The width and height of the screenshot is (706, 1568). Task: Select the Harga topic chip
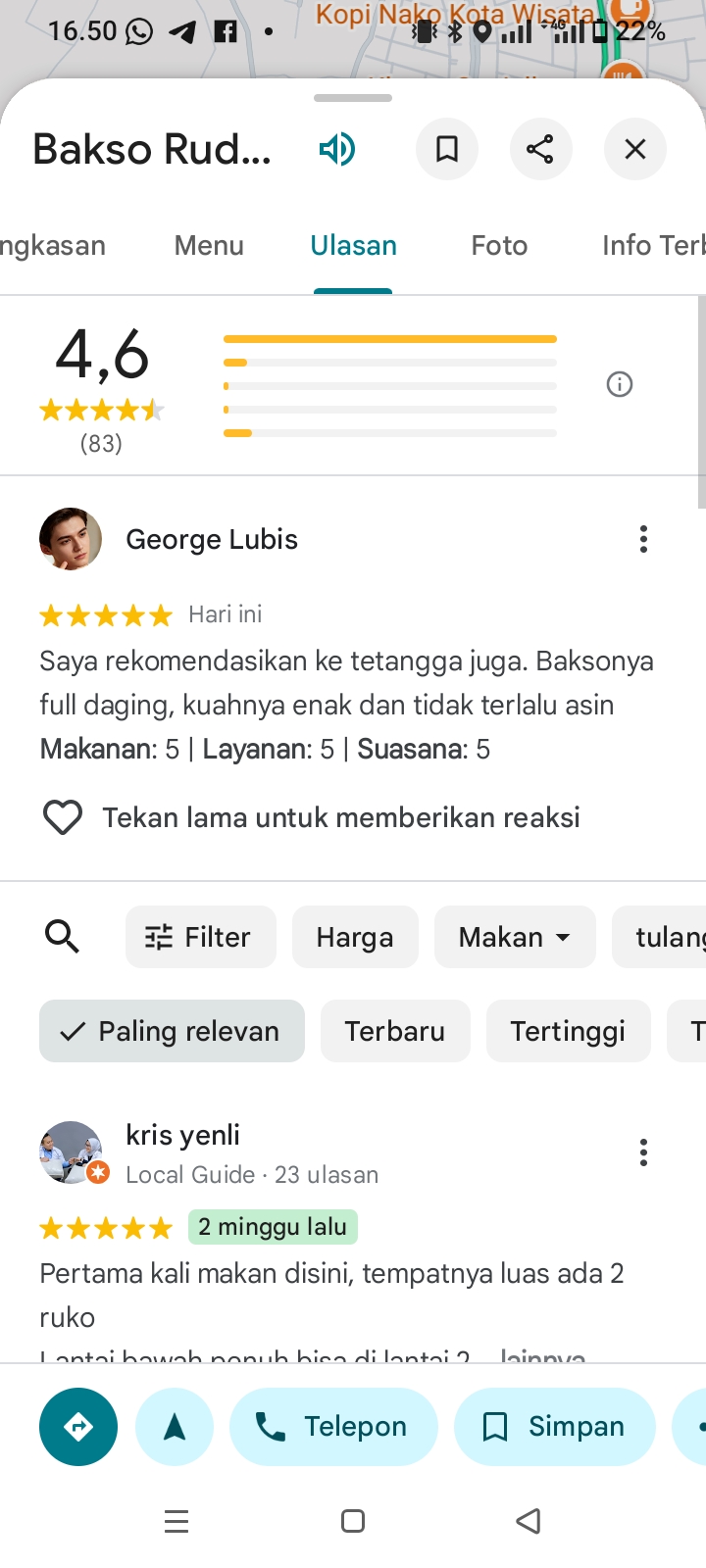tap(355, 937)
